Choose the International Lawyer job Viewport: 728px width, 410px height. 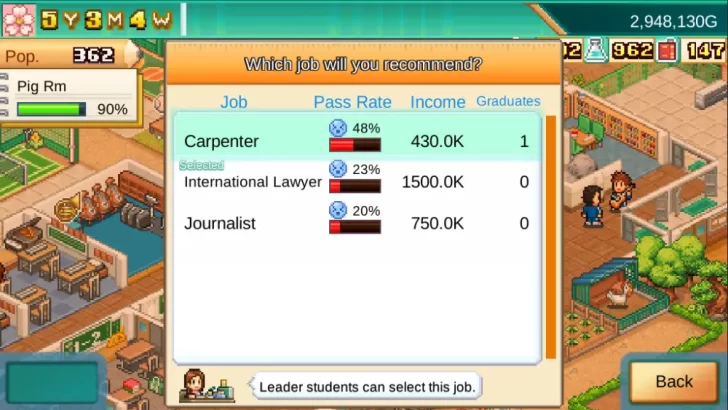[x=357, y=182]
